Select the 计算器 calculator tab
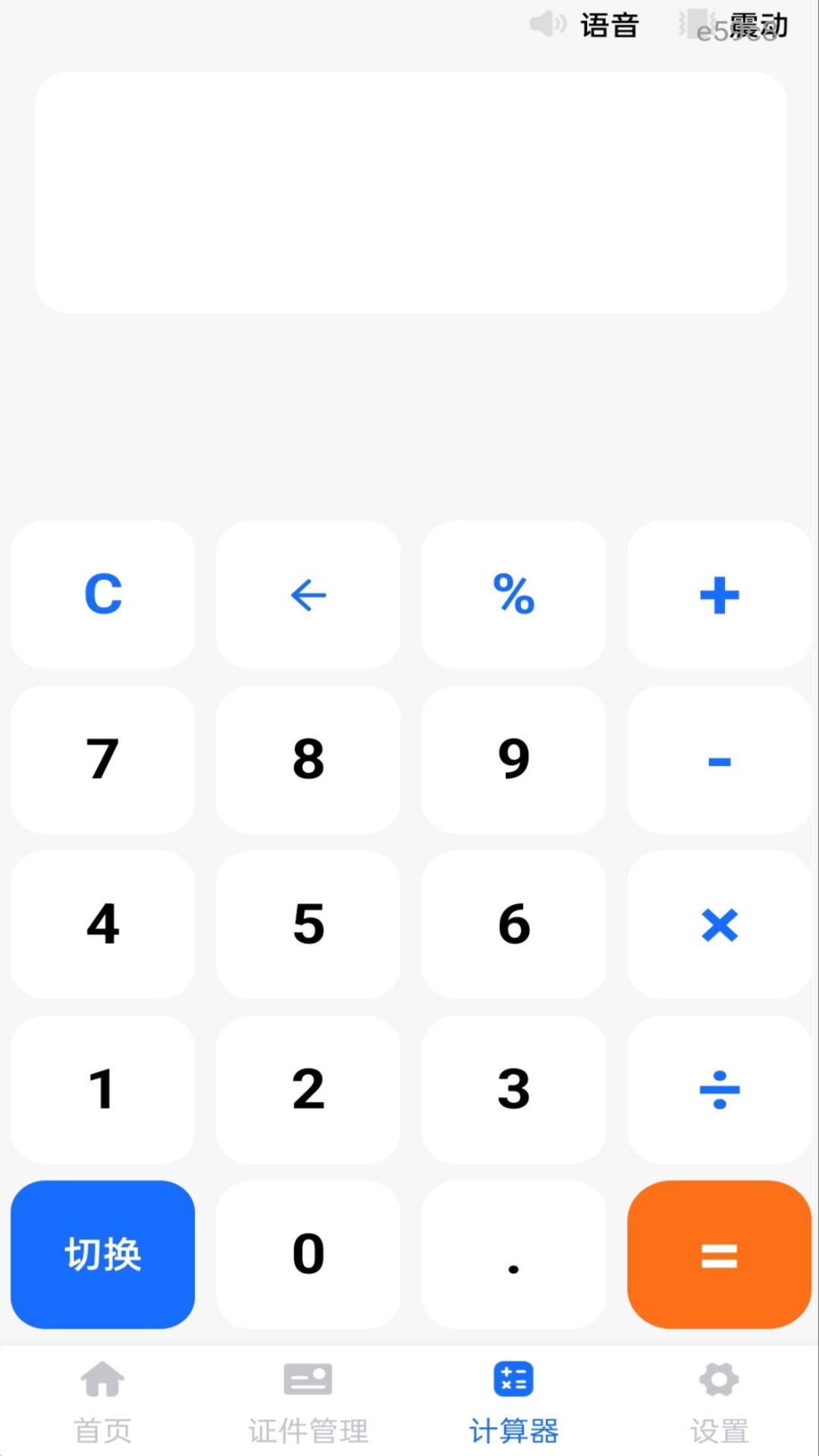This screenshot has height=1456, width=819. 514,1403
